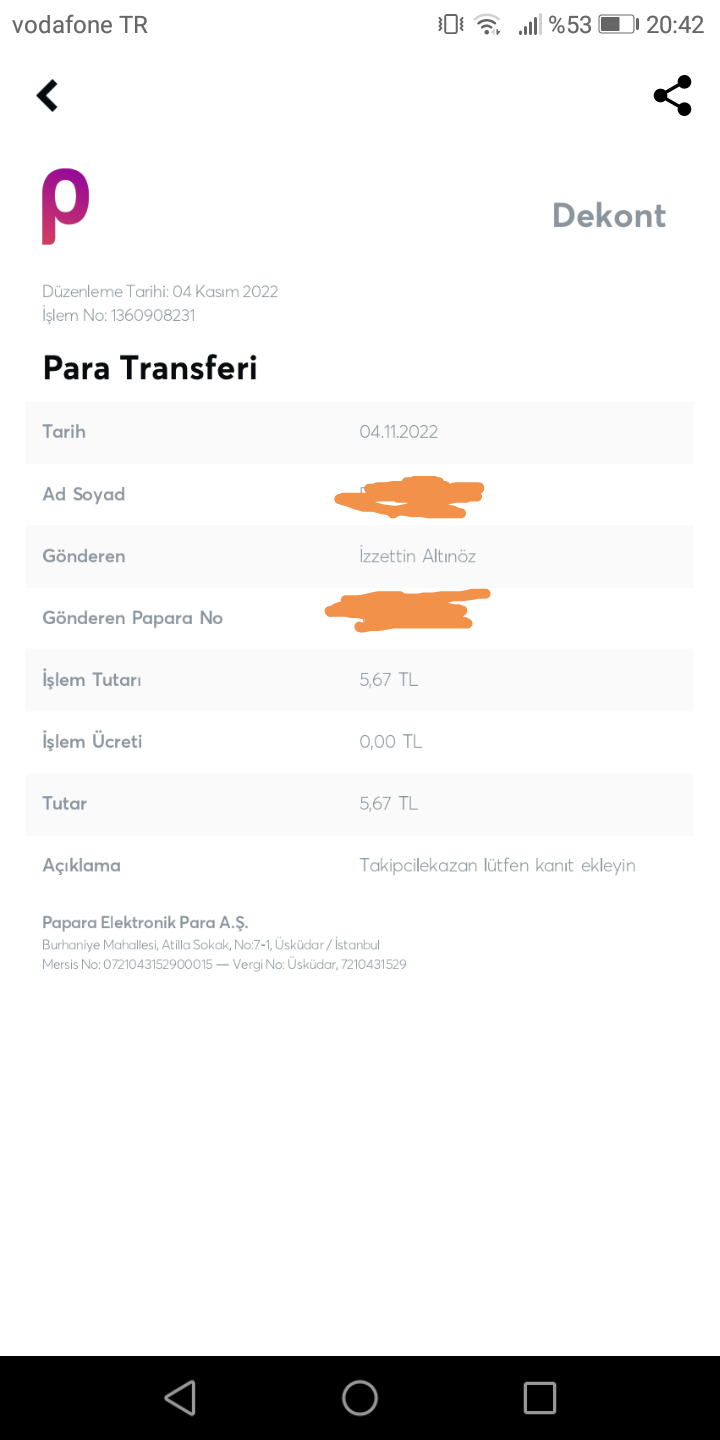This screenshot has width=720, height=1440.
Task: Go back from the Dekont receipt
Action: pos(47,96)
